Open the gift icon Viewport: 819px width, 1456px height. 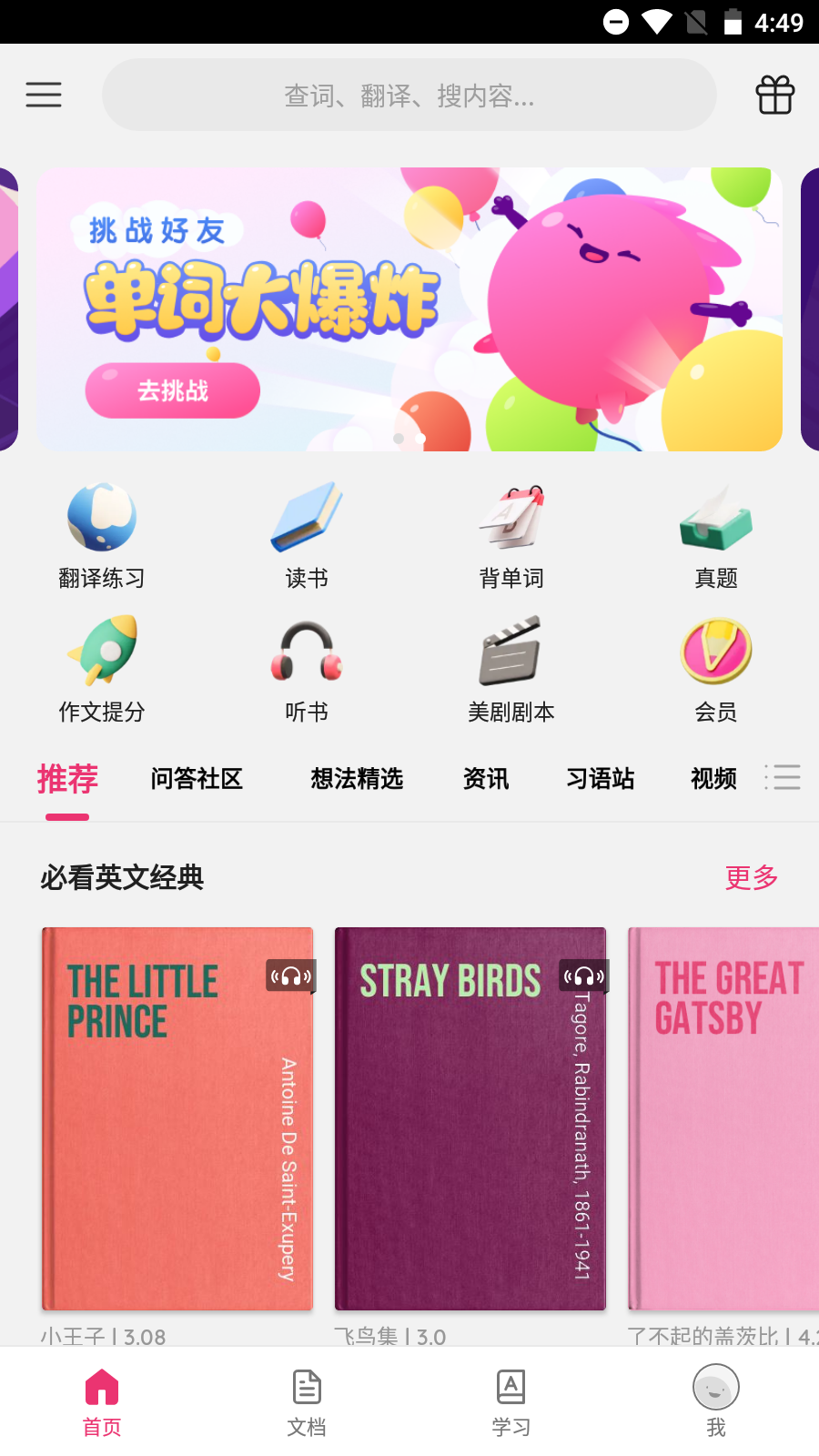(x=775, y=95)
